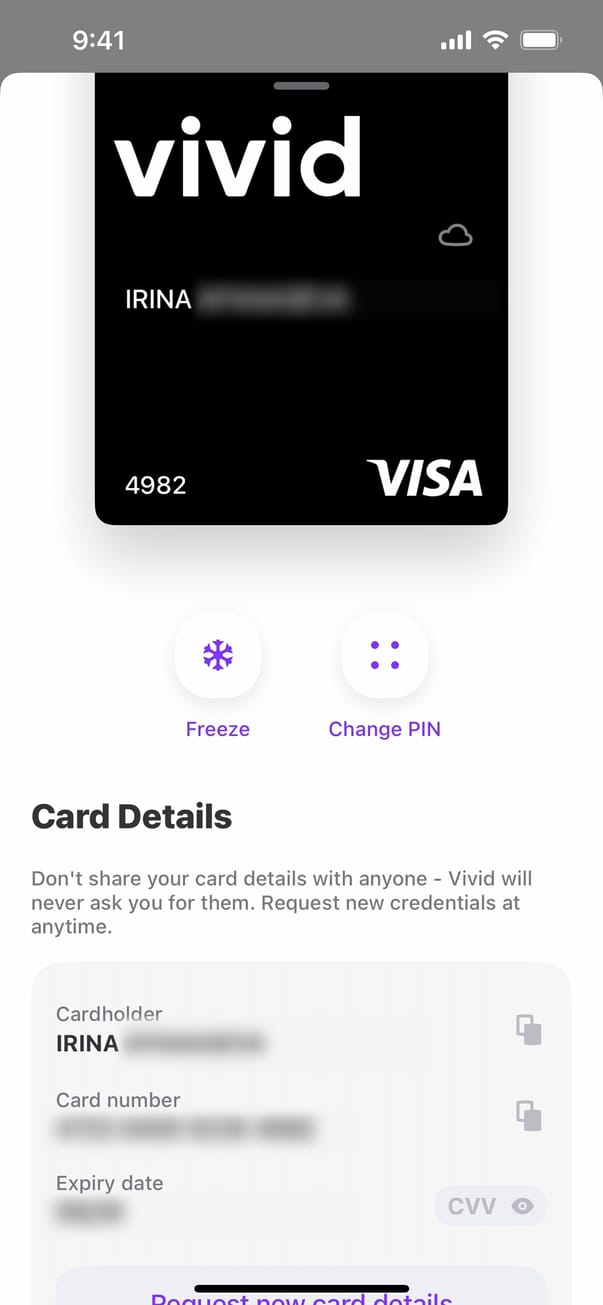Freeze the Vivid card
The image size is (603, 1305).
(218, 656)
